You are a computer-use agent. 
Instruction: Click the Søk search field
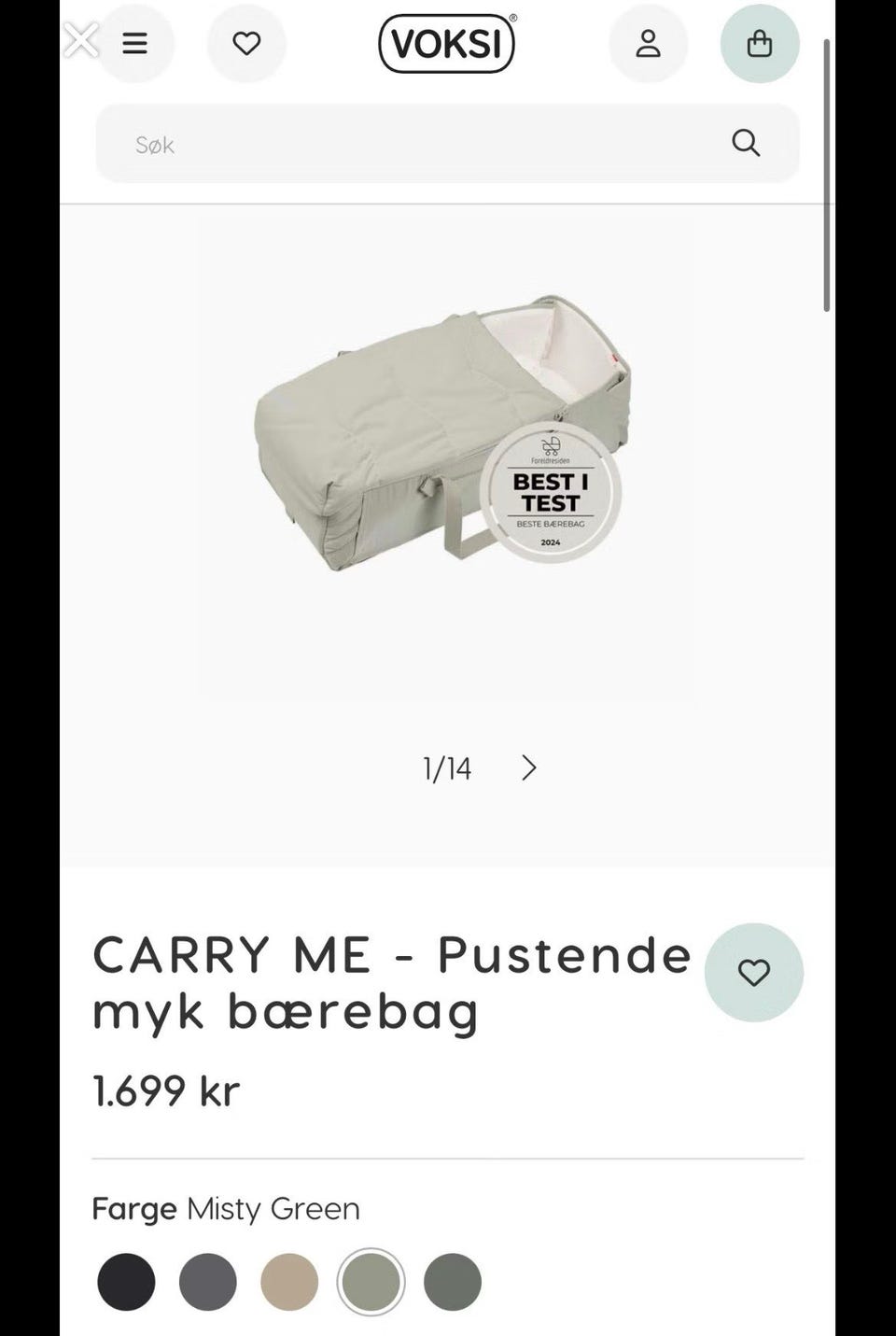373,143
